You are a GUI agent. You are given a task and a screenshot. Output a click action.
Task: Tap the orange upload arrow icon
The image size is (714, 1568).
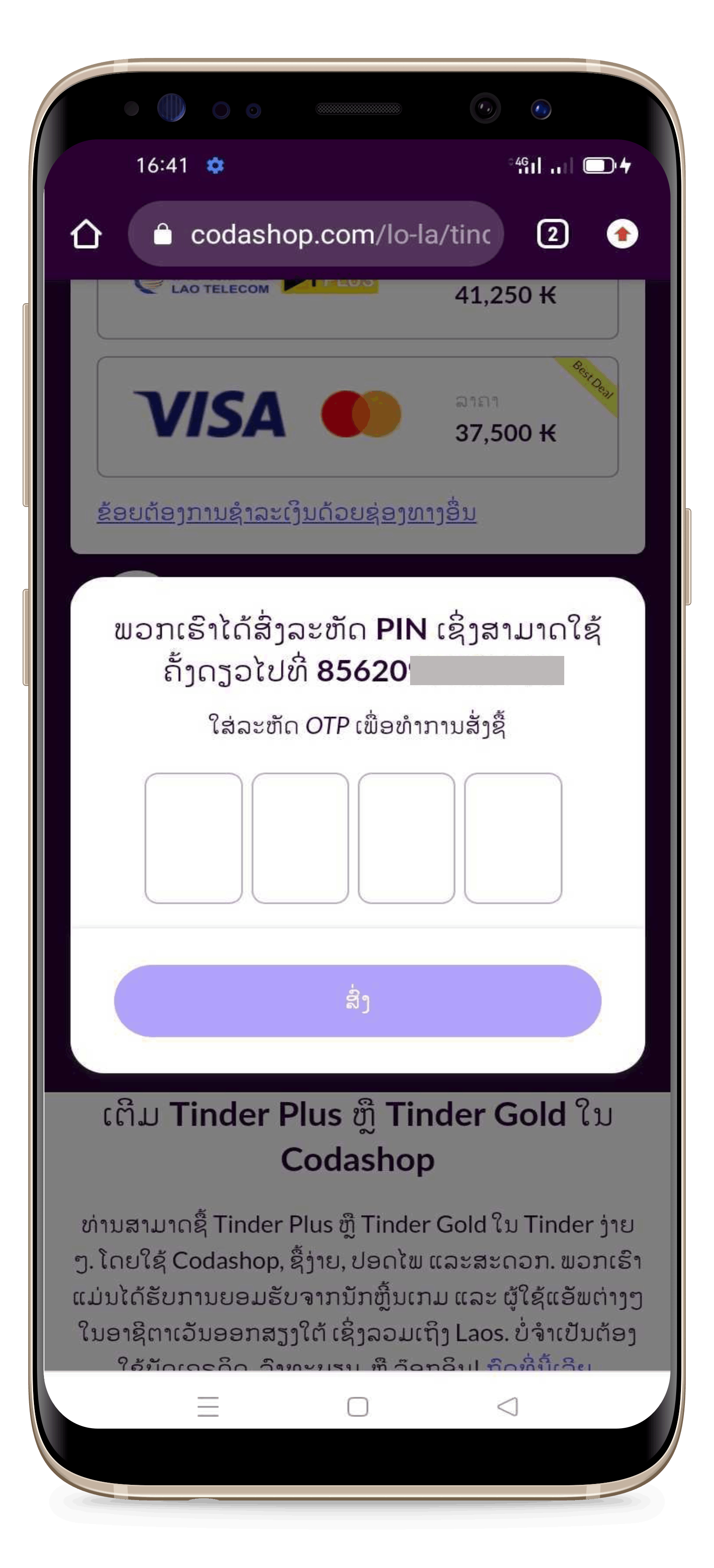tap(623, 234)
